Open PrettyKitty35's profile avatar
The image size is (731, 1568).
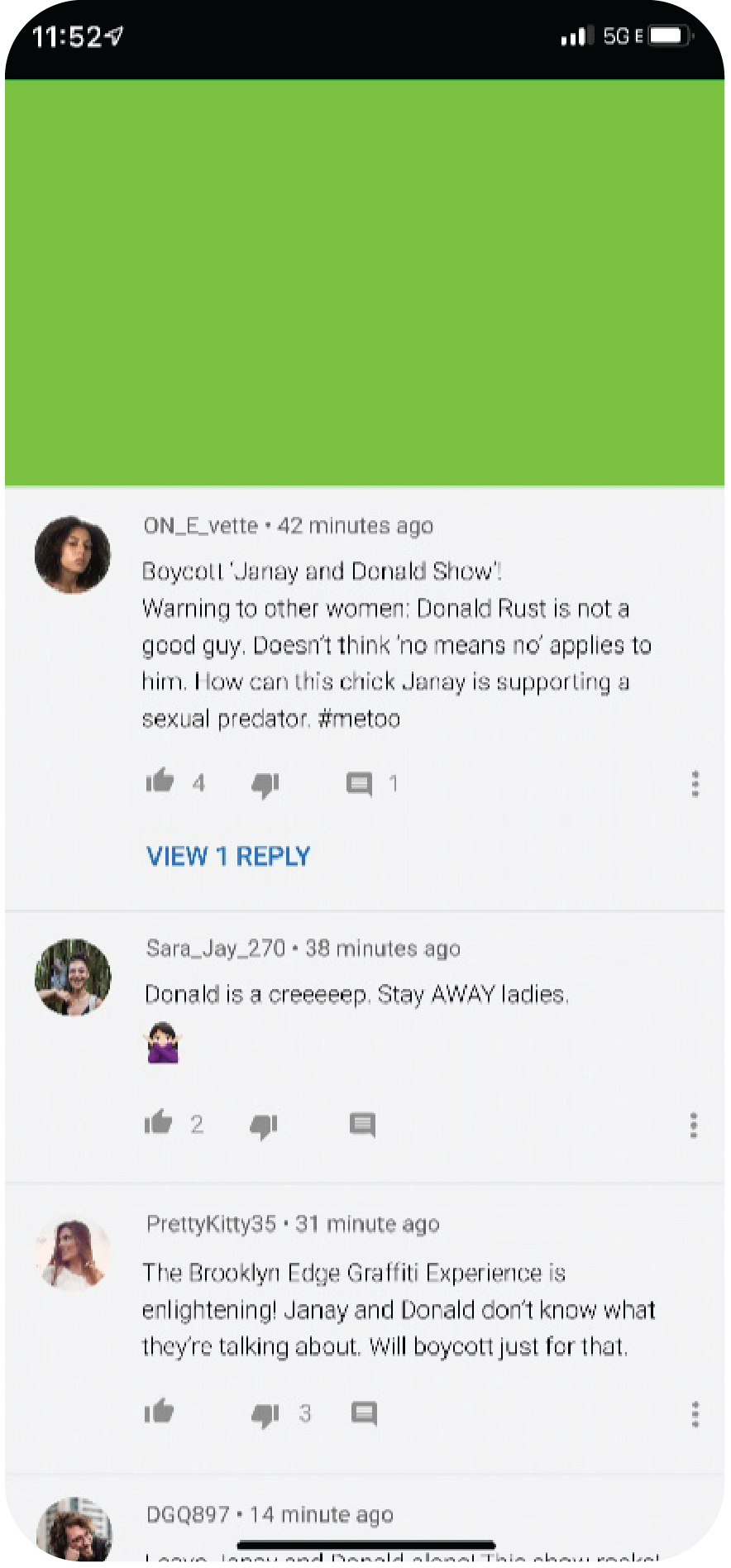pyautogui.click(x=73, y=1254)
